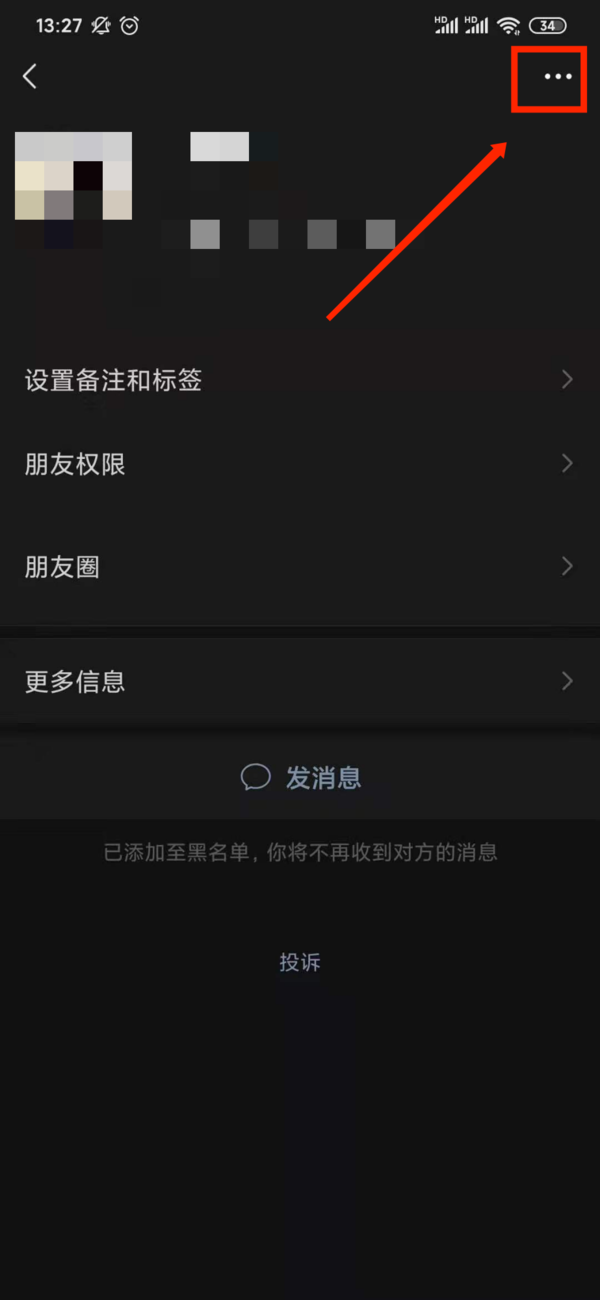Tap 发消息 to send a message

[301, 778]
